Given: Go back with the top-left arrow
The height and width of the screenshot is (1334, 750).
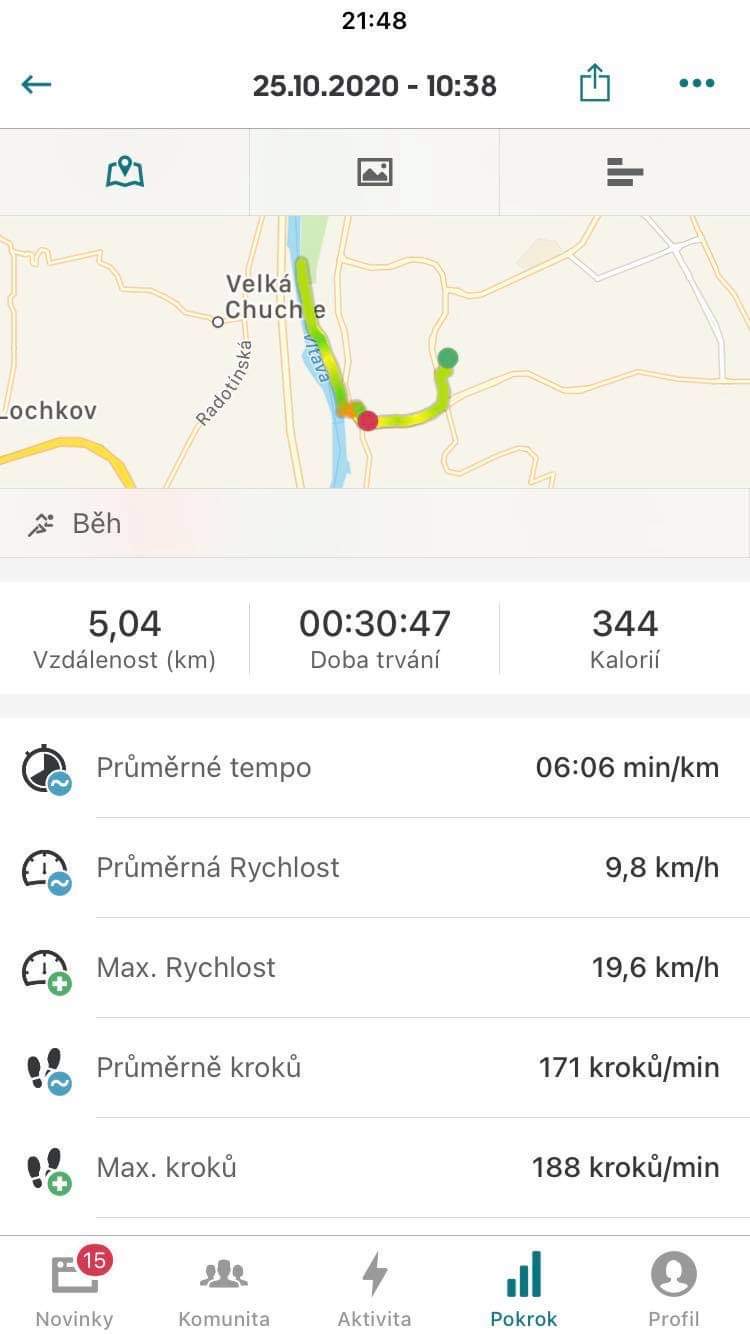Looking at the screenshot, I should (36, 84).
